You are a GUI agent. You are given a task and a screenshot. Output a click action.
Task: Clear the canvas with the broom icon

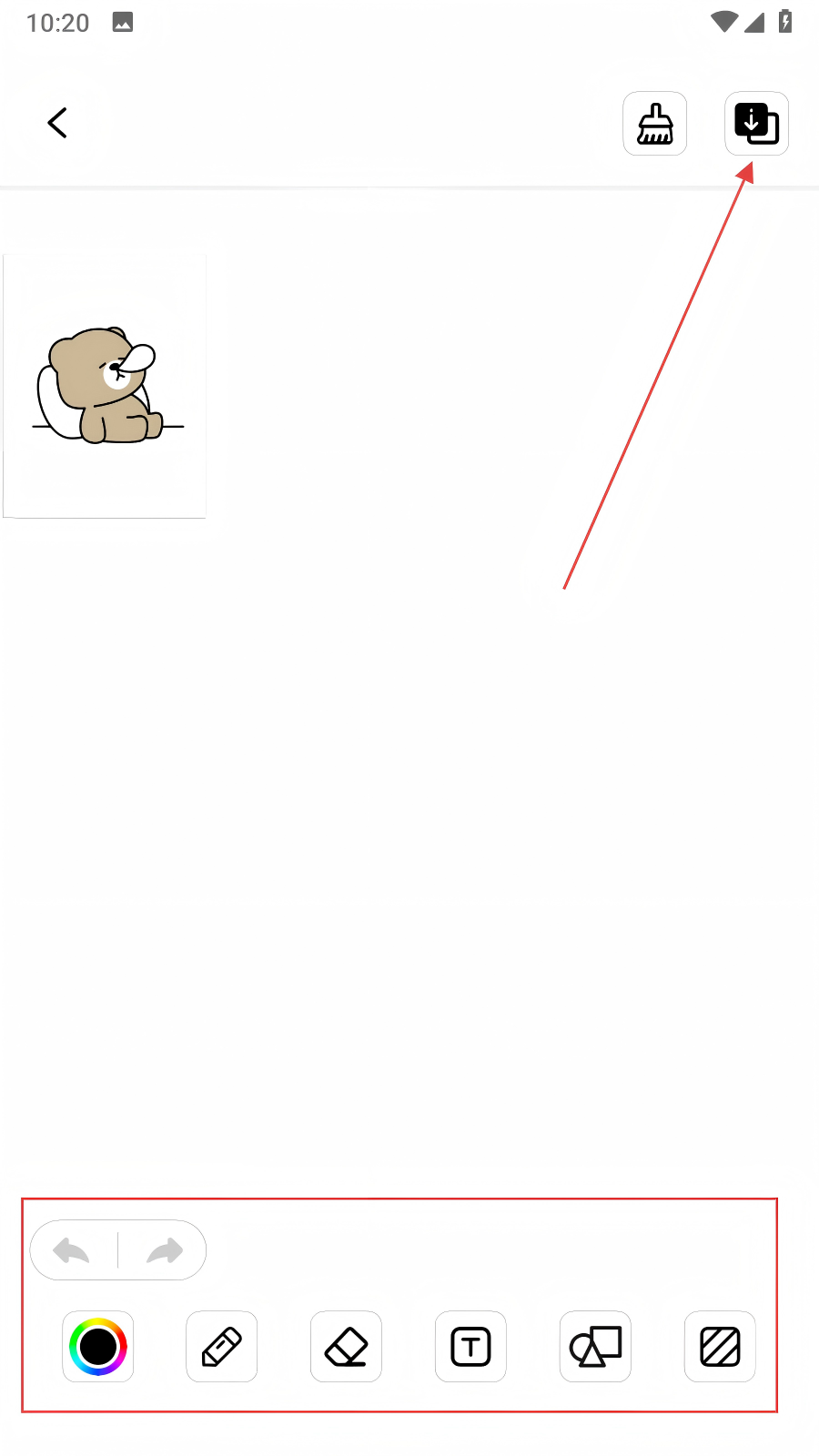pyautogui.click(x=655, y=124)
